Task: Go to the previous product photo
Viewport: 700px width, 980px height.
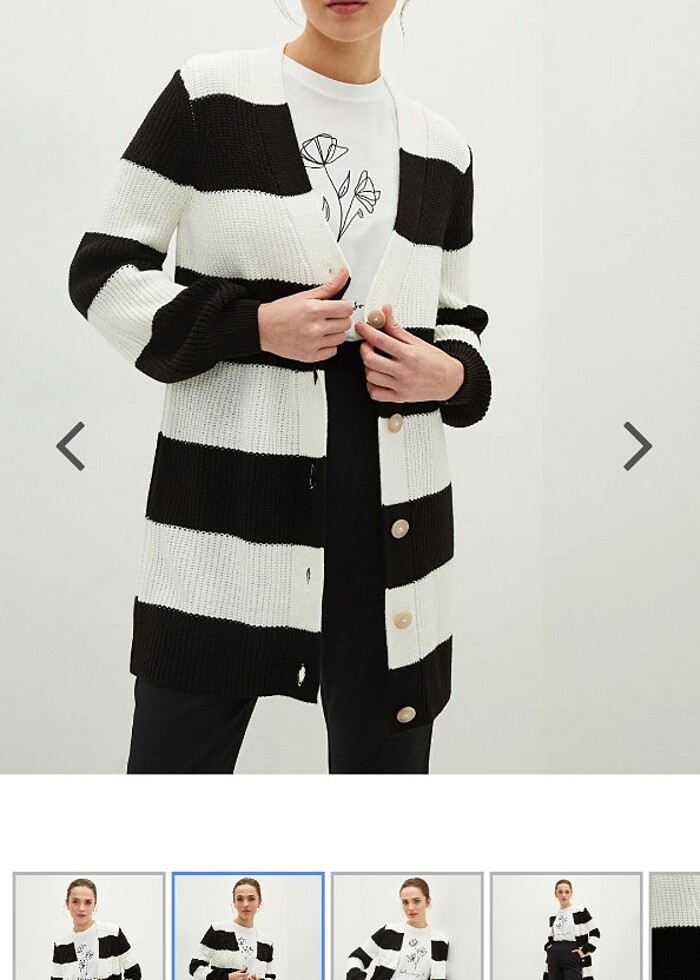Action: [71, 446]
